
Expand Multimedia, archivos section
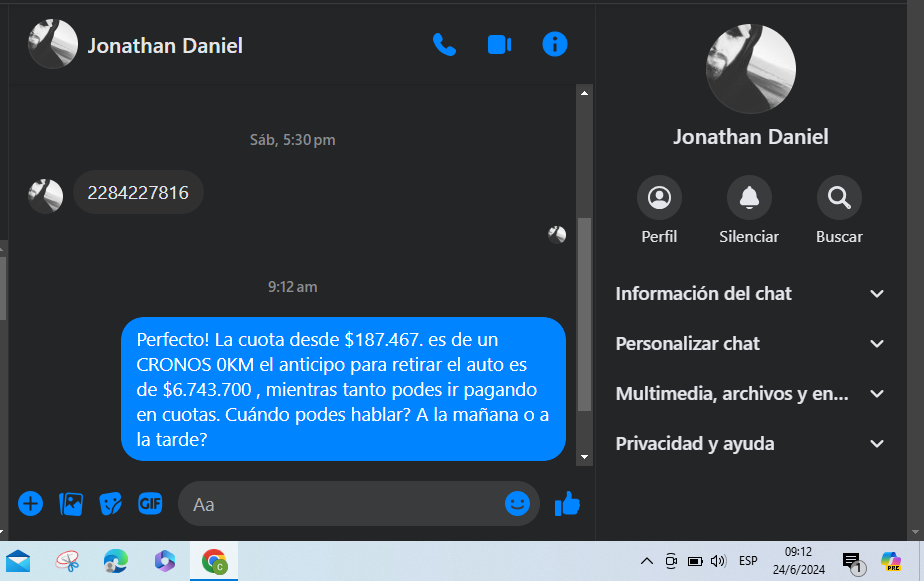coord(750,393)
